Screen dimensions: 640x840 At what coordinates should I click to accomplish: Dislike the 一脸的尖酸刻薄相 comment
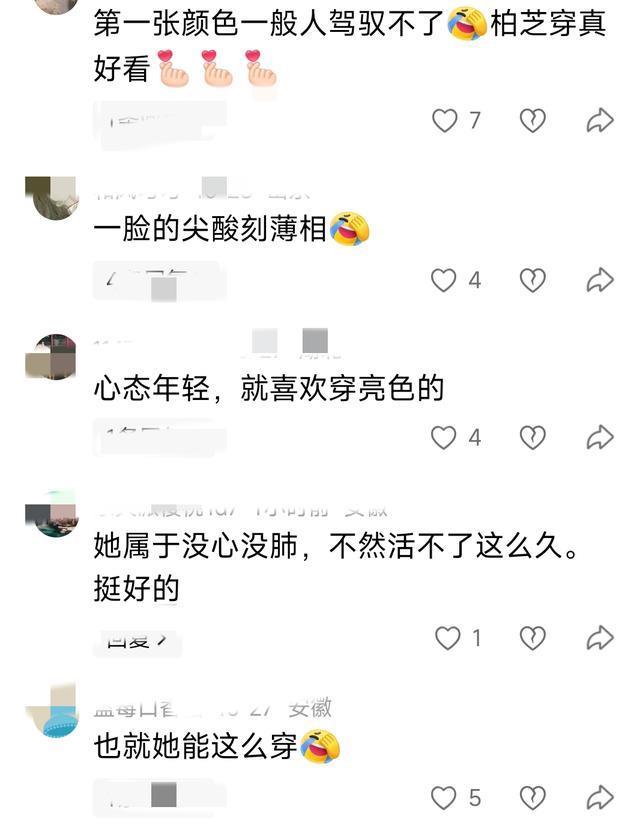[532, 280]
